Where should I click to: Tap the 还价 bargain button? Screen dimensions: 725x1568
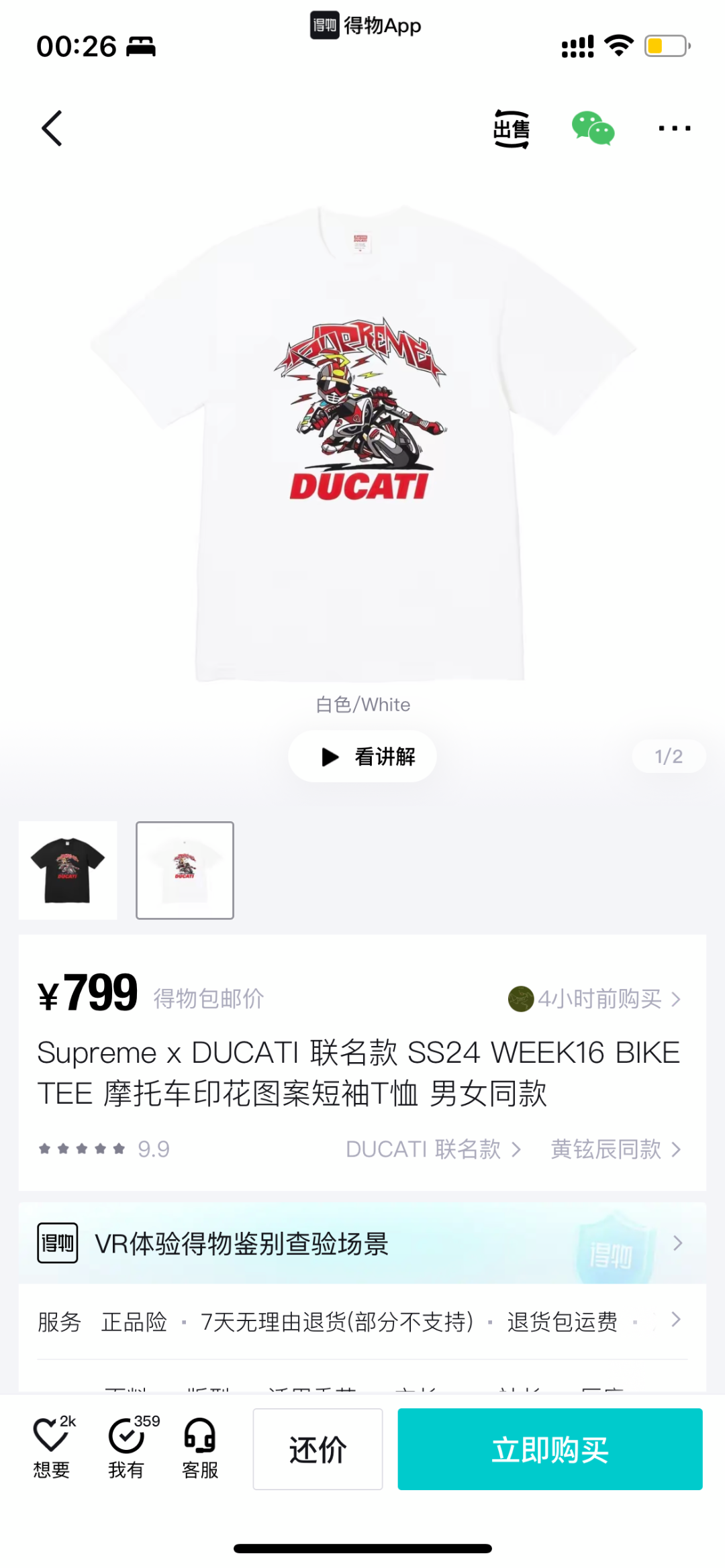pyautogui.click(x=318, y=1449)
